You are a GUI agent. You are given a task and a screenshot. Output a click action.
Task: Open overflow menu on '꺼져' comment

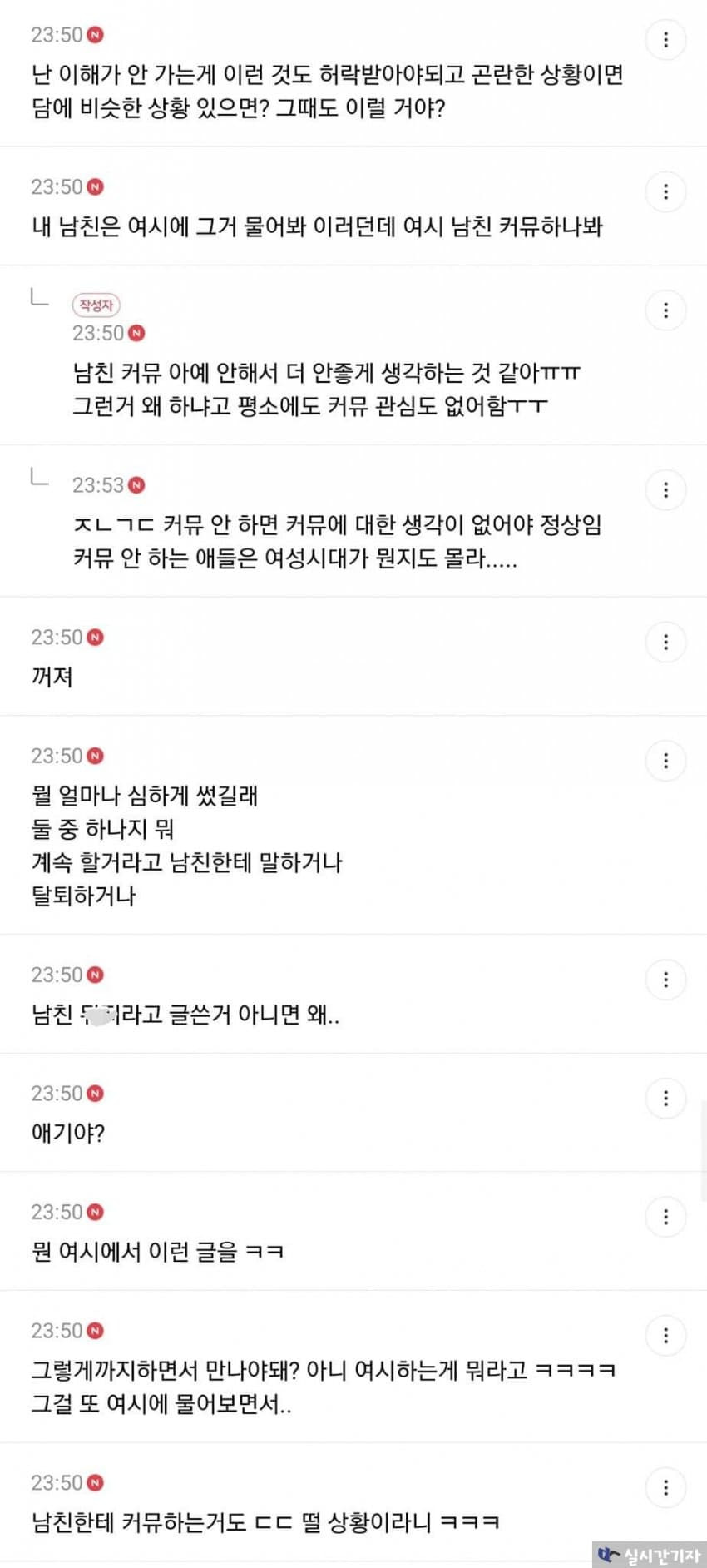pos(666,642)
